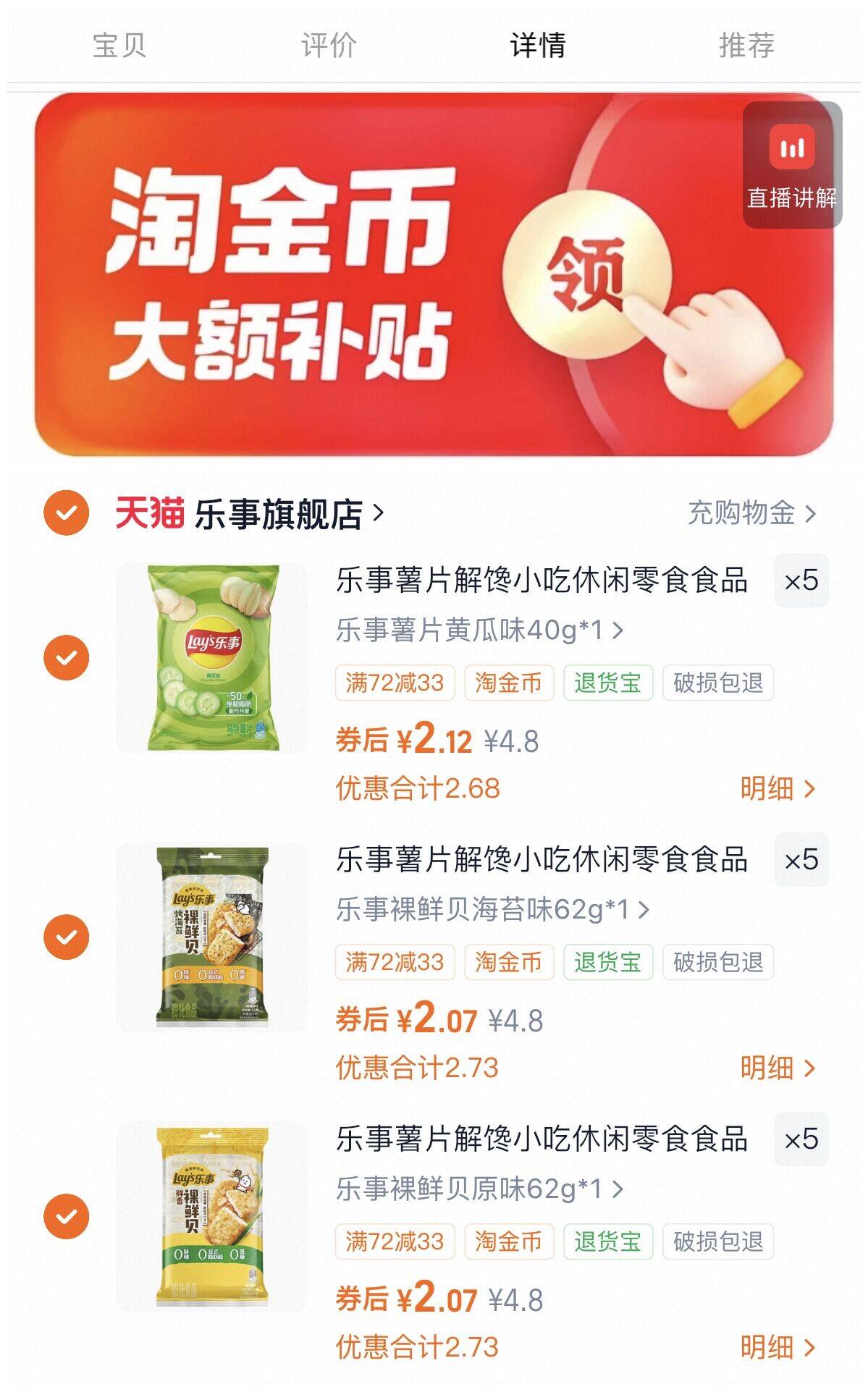Edit the ×5 quantity for 黄瓜味 chips
The width and height of the screenshot is (868, 1392).
click(x=801, y=581)
